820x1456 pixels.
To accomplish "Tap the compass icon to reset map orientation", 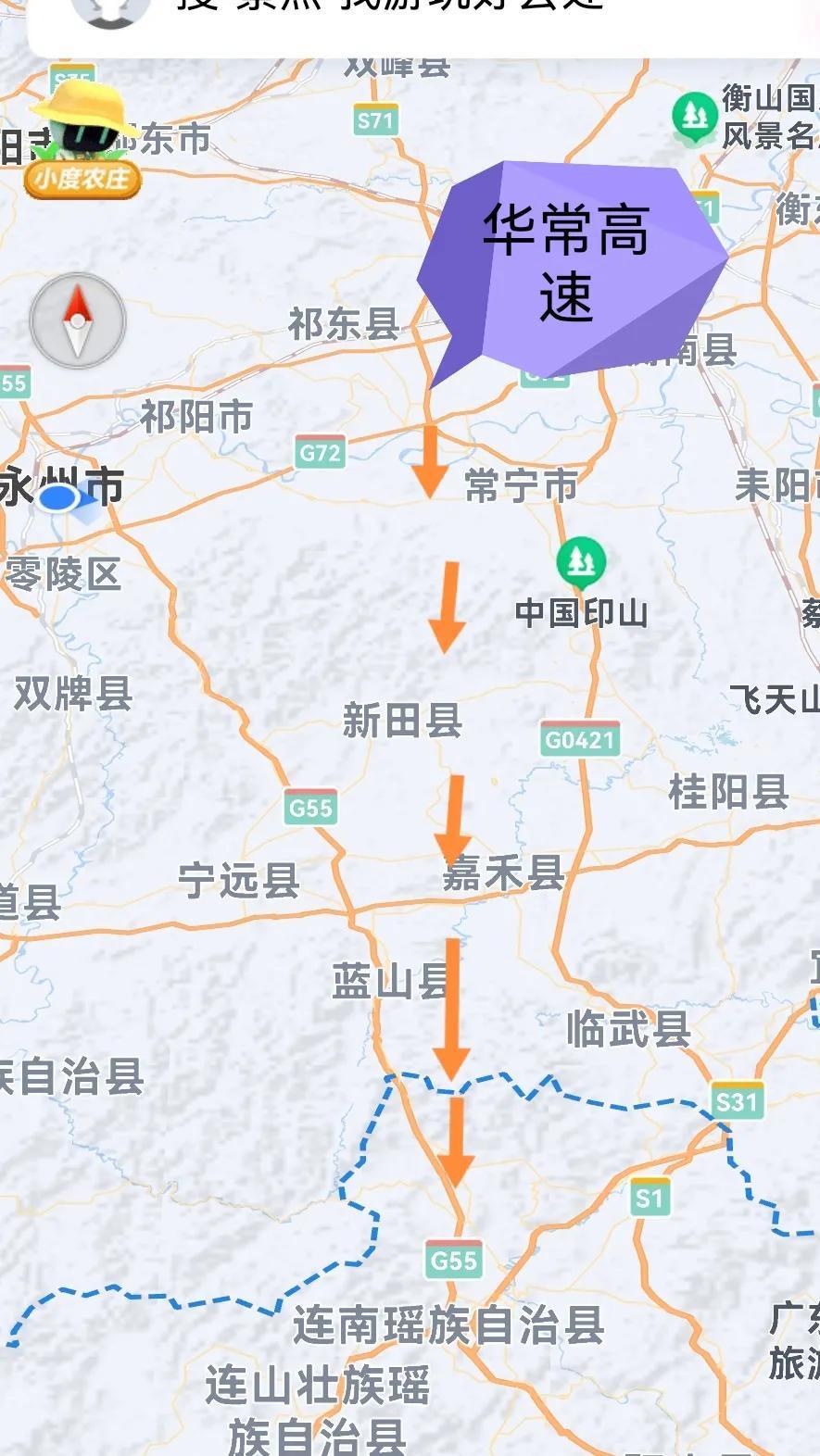I will point(78,320).
